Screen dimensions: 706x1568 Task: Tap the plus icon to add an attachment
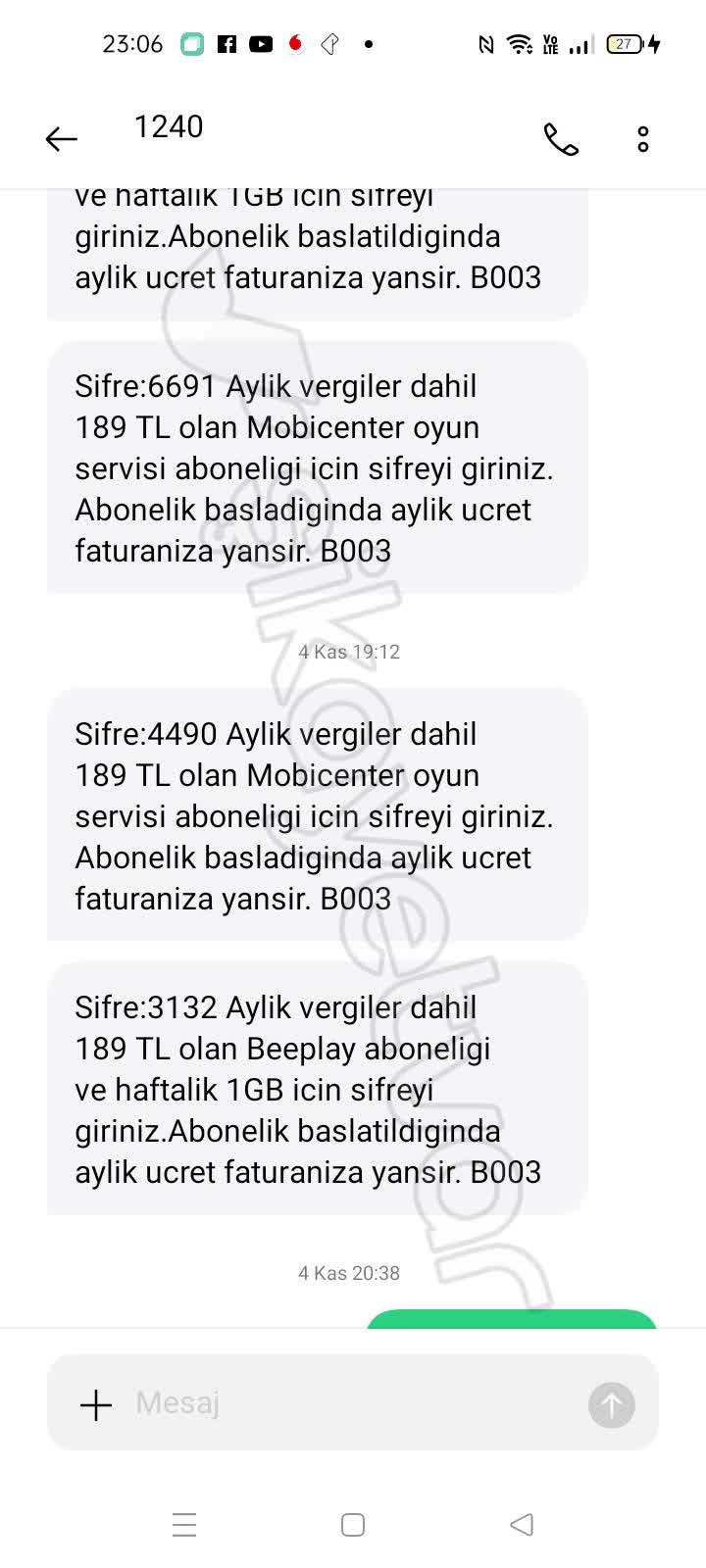coord(94,1403)
